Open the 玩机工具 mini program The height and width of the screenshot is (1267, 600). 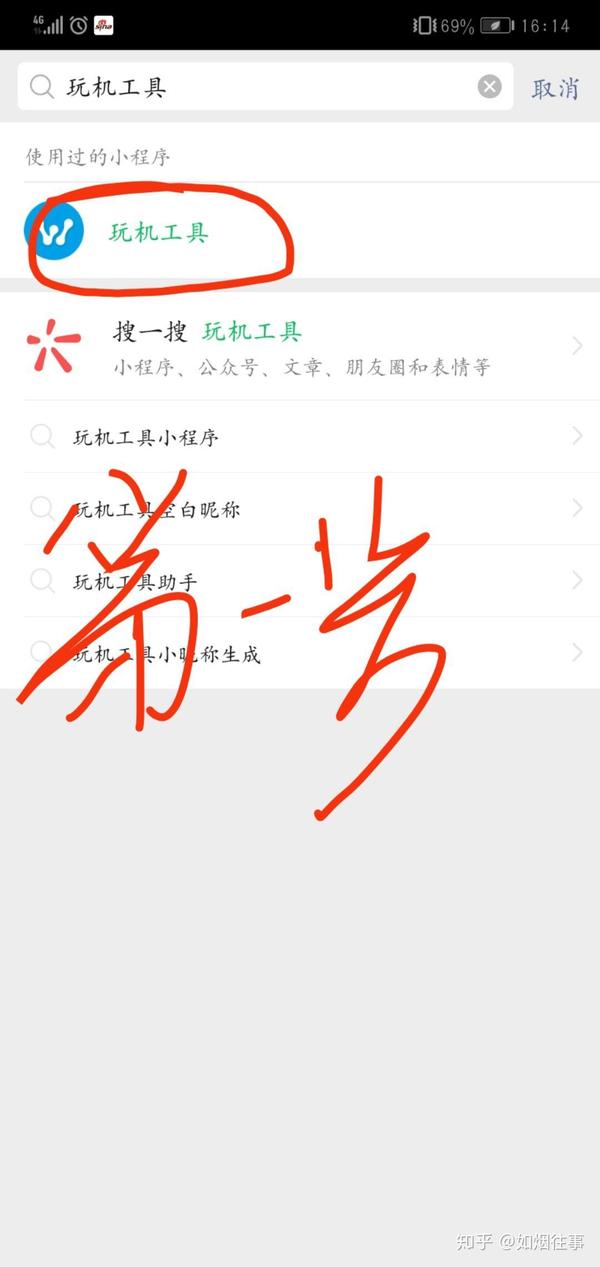pyautogui.click(x=300, y=234)
